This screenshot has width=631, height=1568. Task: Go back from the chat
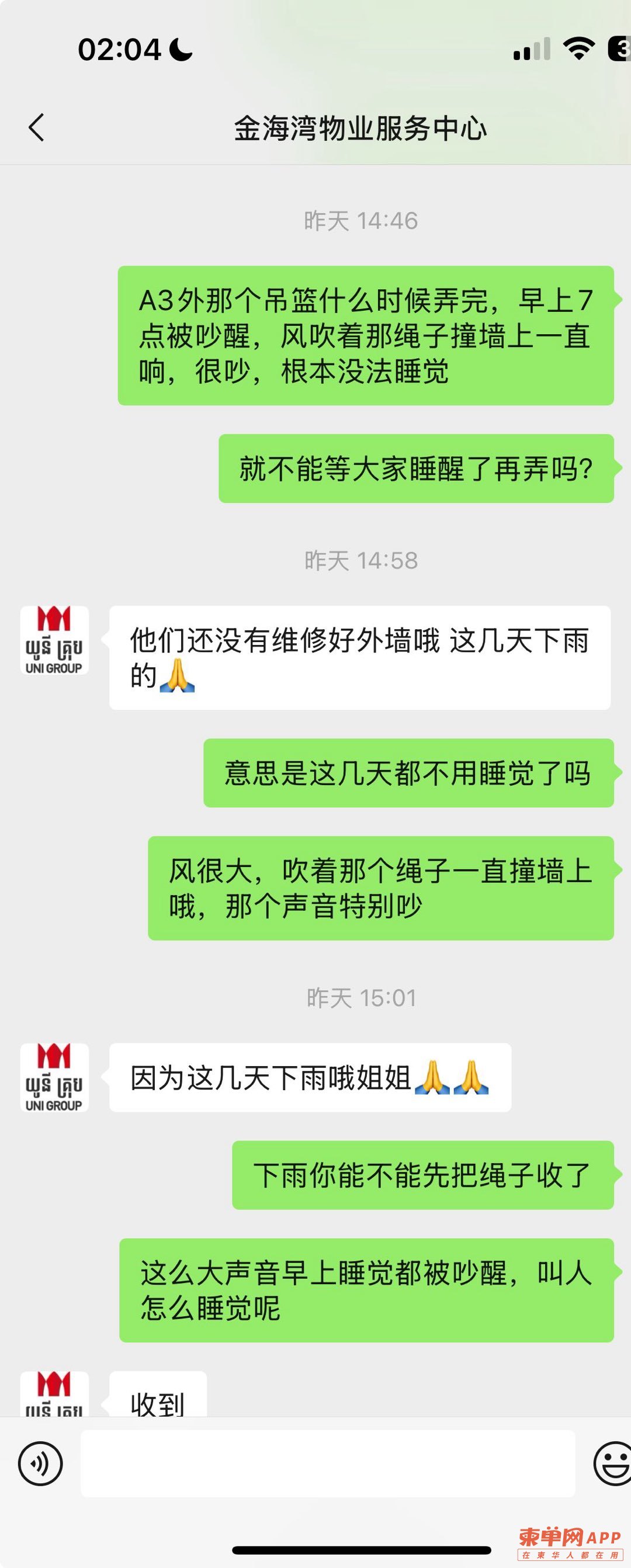[36, 128]
